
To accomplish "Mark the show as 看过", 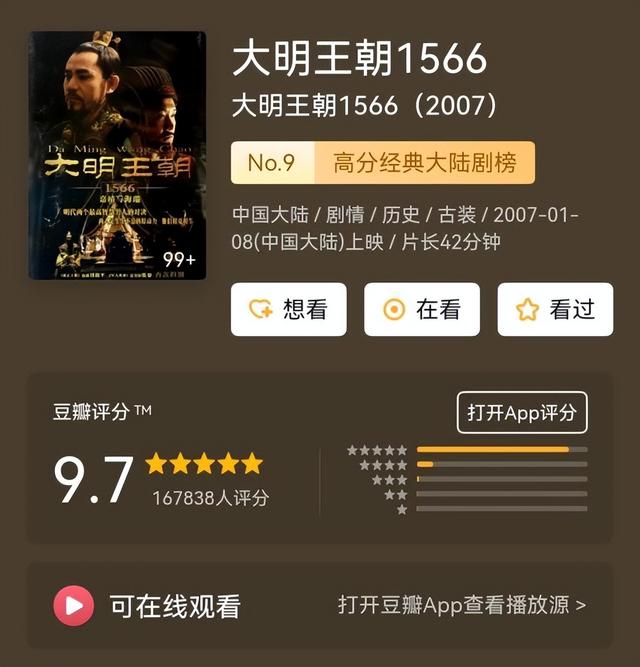I will 555,310.
